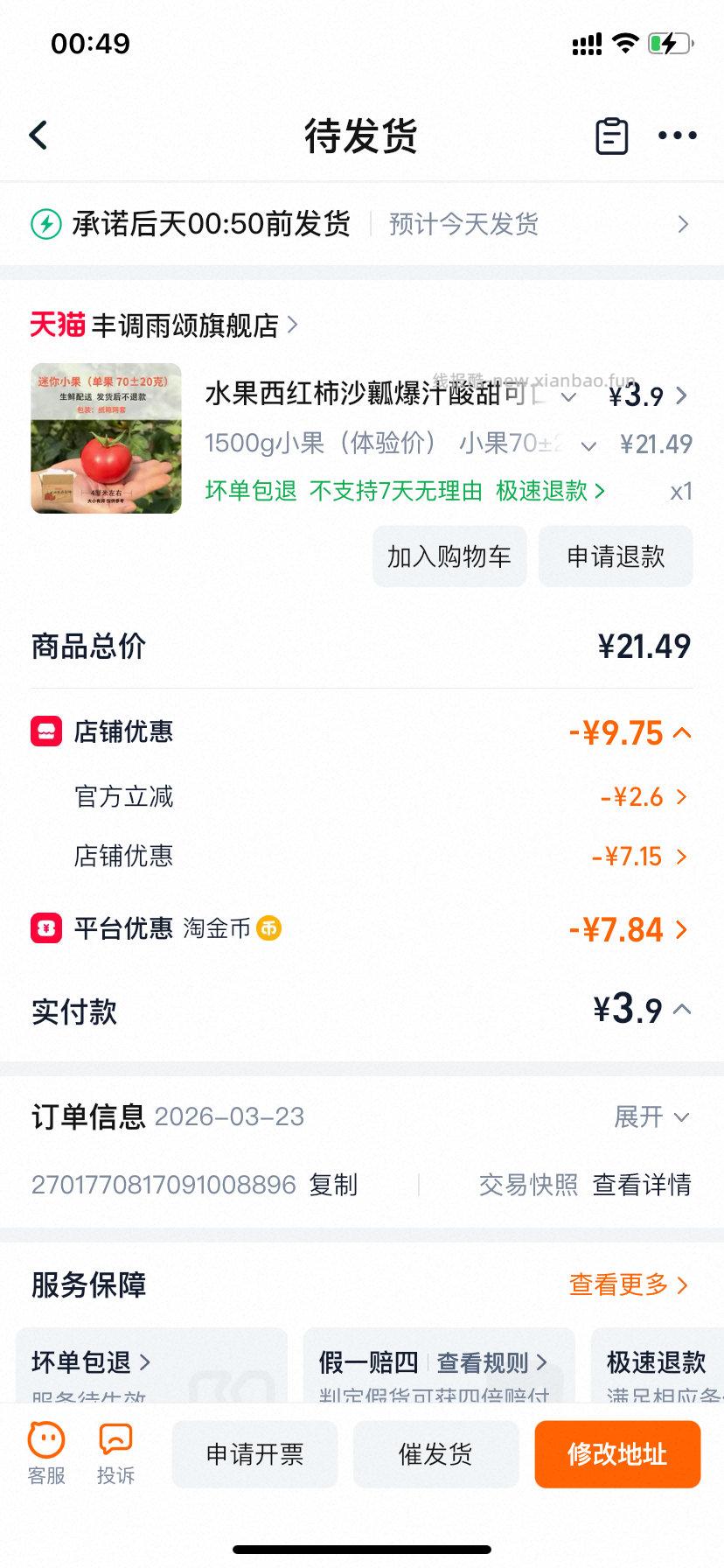724x1568 pixels.
Task: Click the red 平台优惠 discount icon
Action: pos(45,928)
